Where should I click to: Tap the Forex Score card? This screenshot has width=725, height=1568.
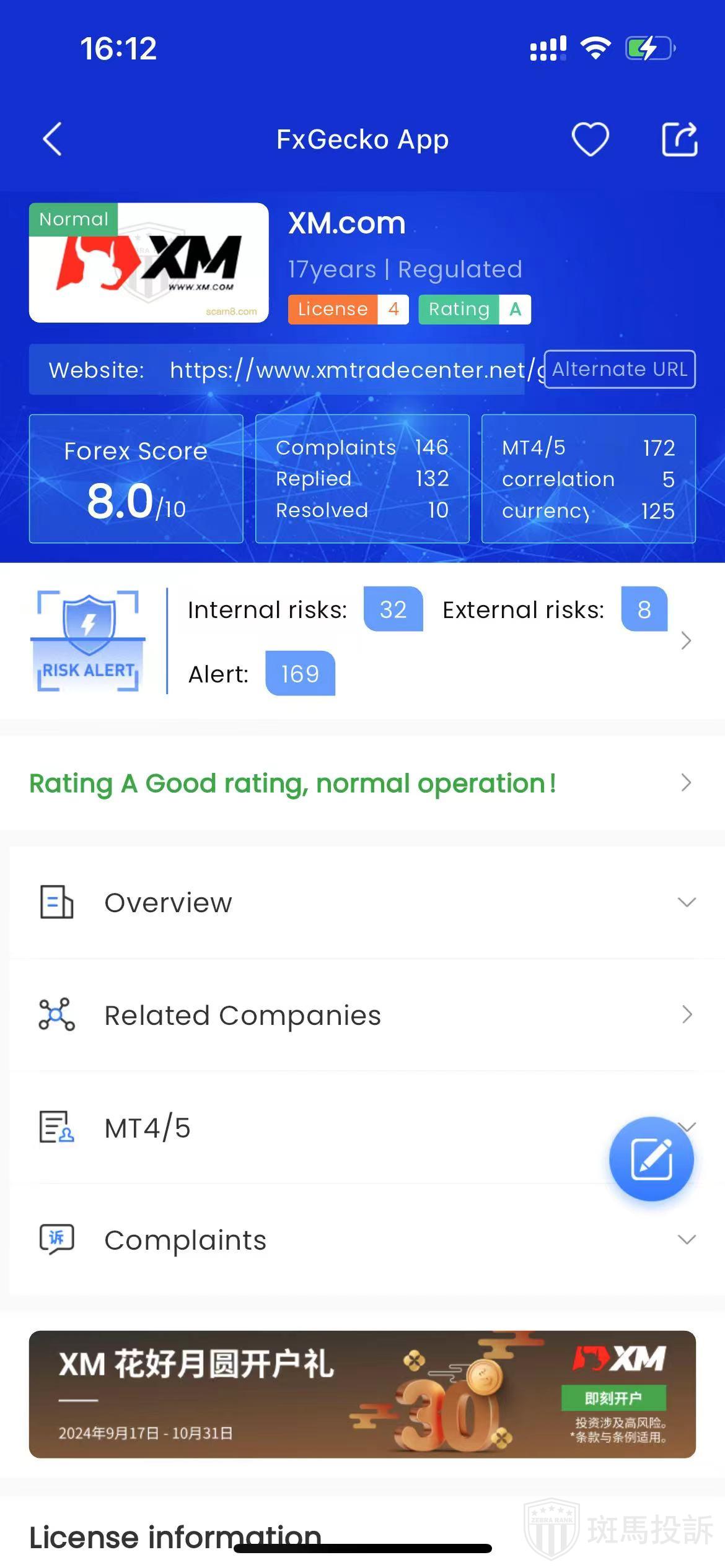[x=136, y=479]
